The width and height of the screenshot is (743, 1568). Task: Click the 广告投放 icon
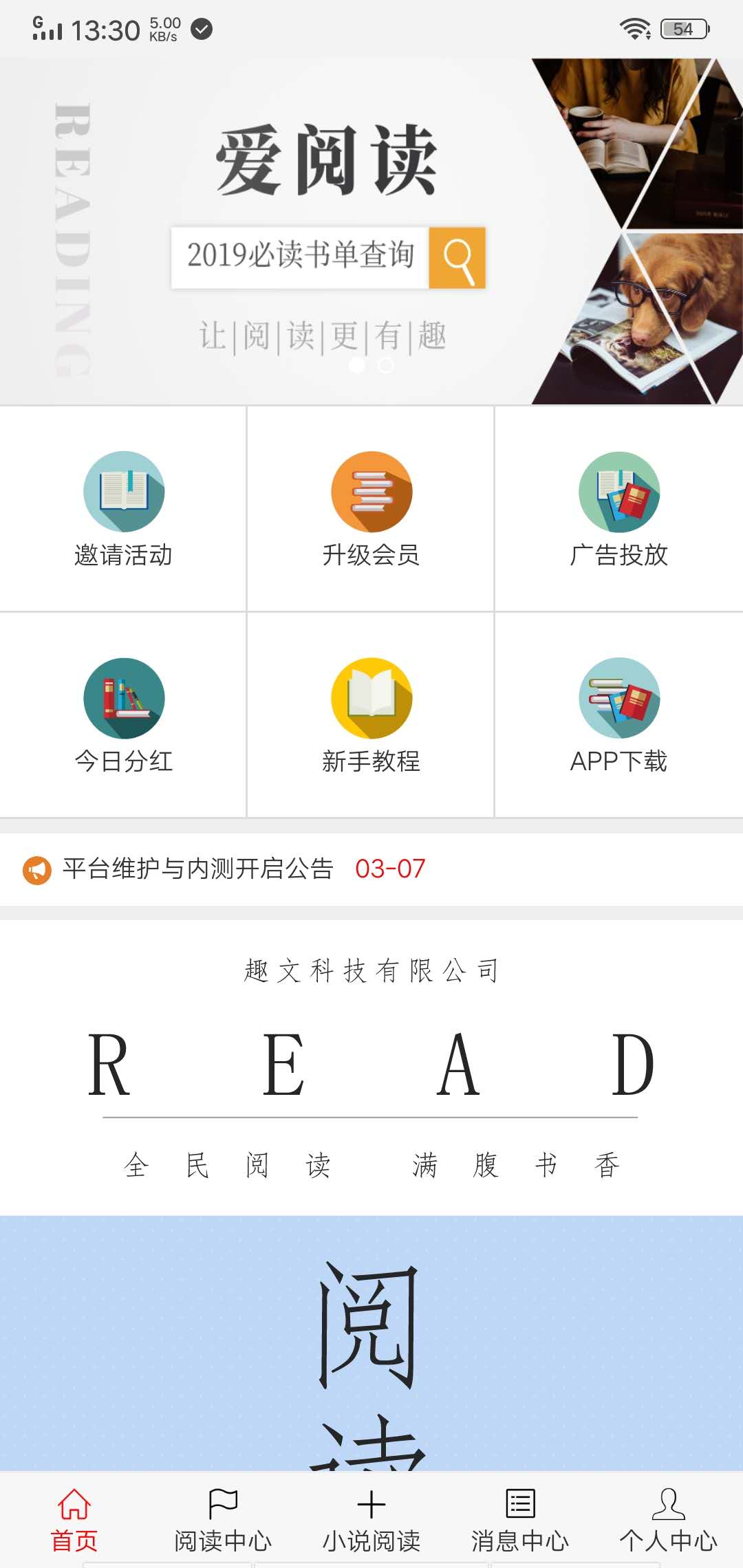point(619,492)
